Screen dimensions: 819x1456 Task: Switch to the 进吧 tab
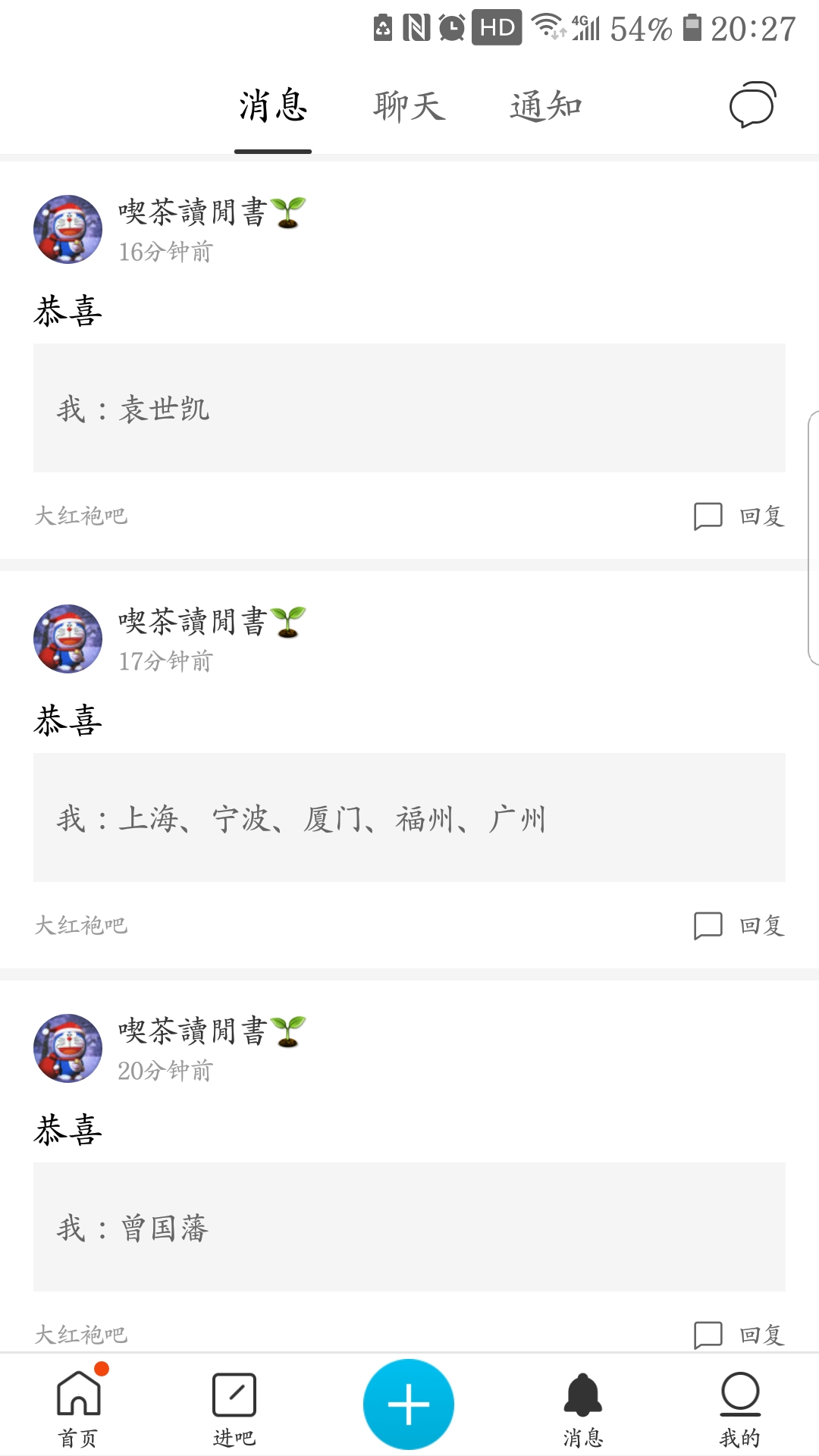234,1407
